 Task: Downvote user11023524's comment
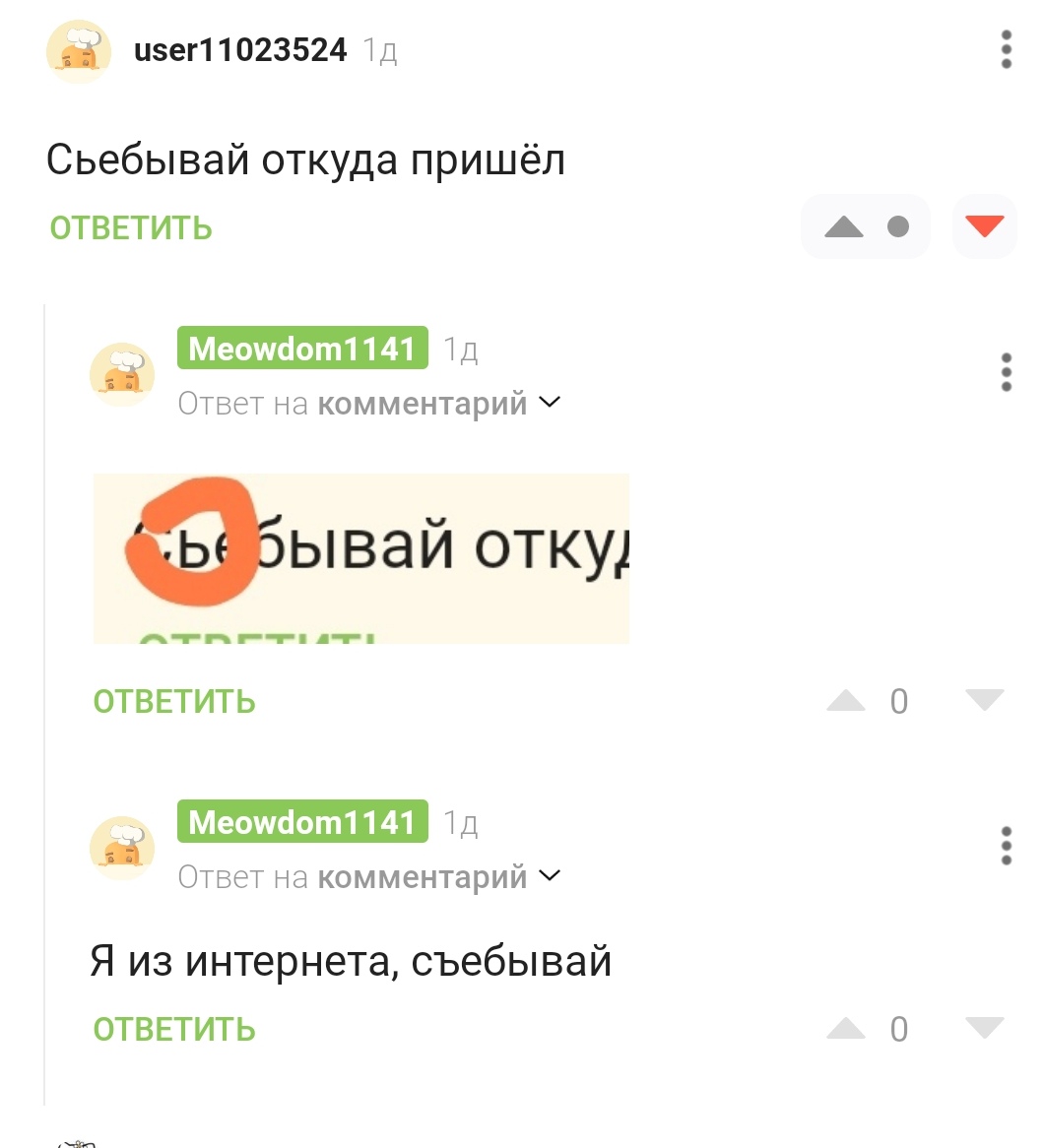tap(984, 227)
